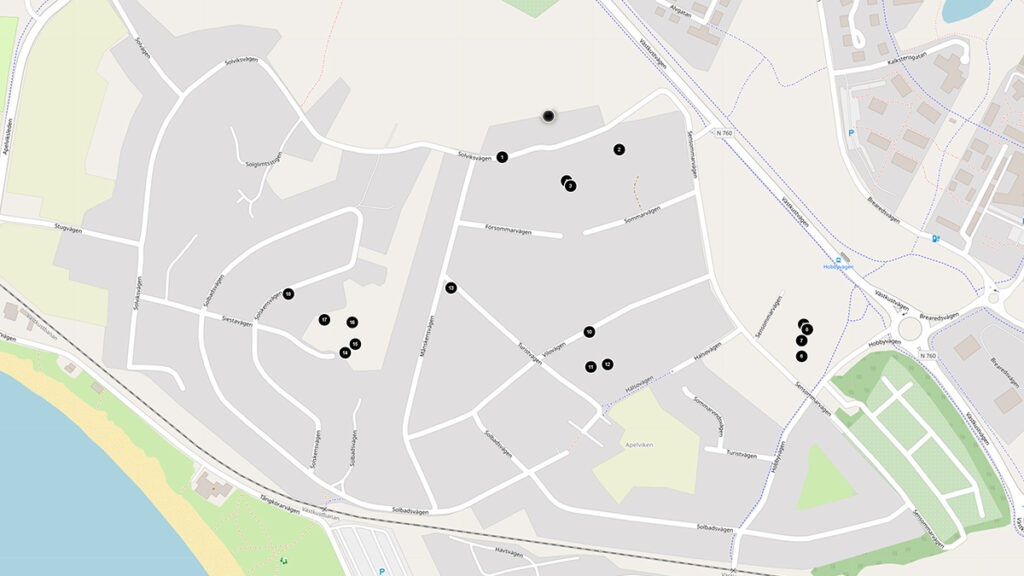1024x576 pixels.
Task: Tap map marker number 18
Action: (x=288, y=294)
